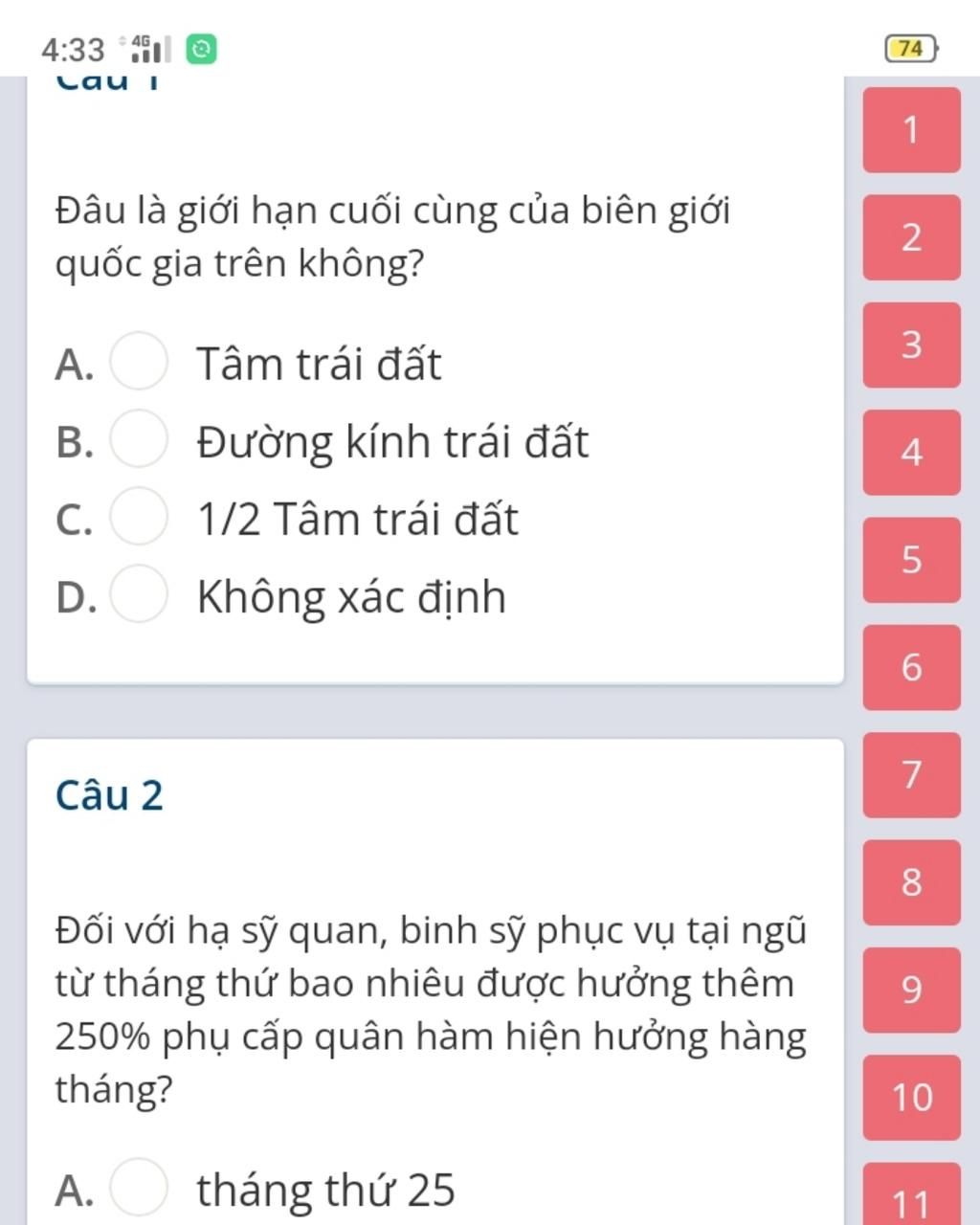Open question 3
Viewport: 980px width, 1225px height.
pyautogui.click(x=911, y=345)
